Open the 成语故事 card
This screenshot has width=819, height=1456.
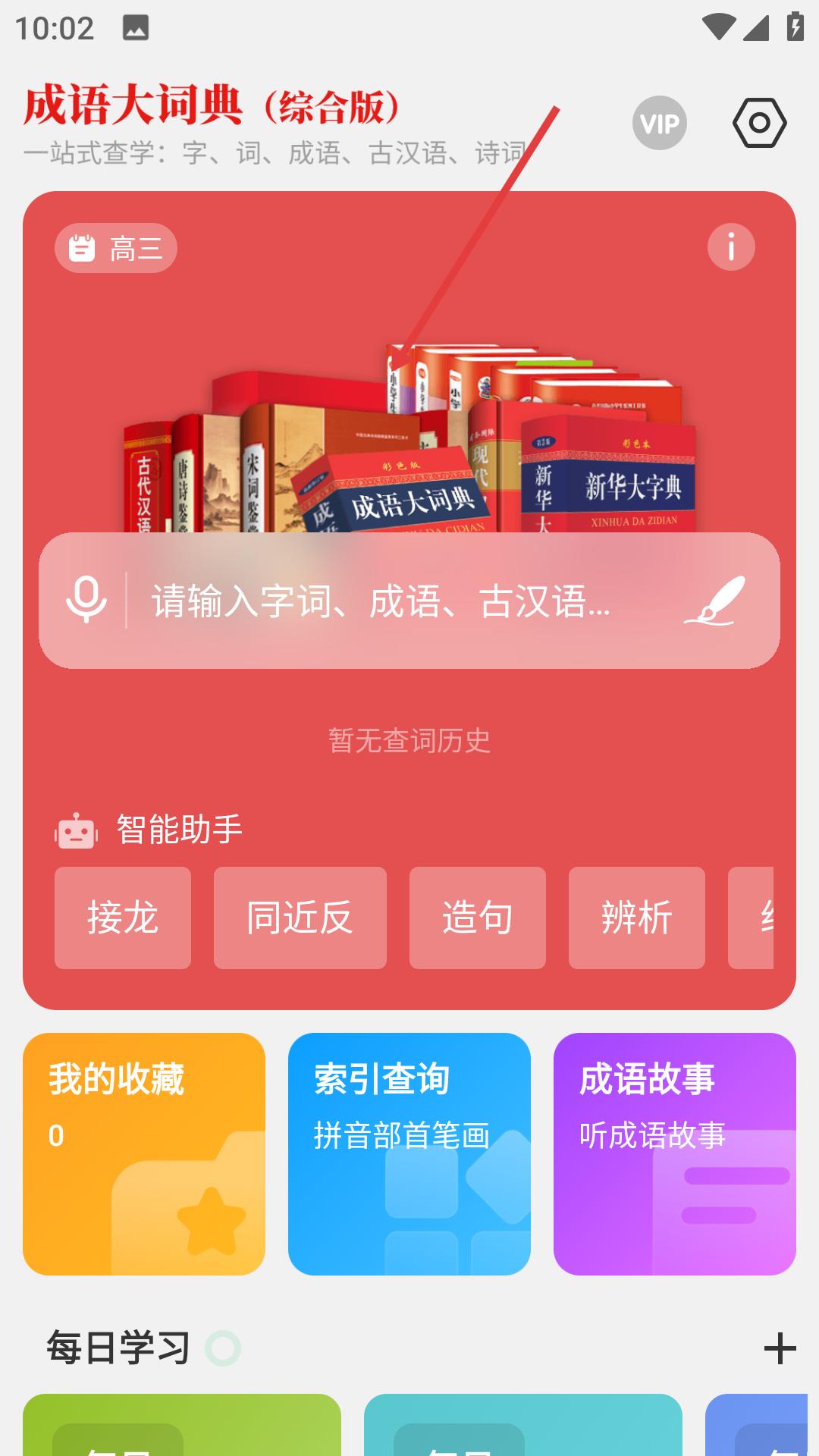click(x=675, y=1153)
